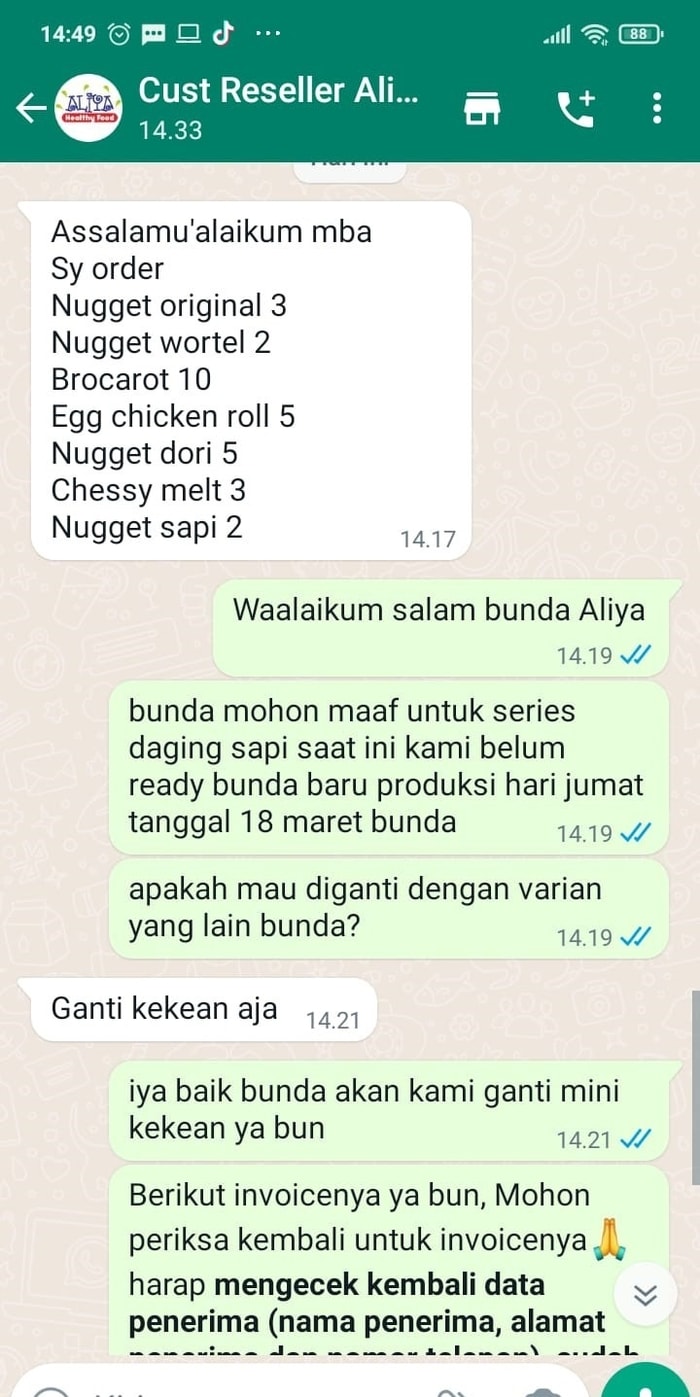The image size is (700, 1397).
Task: Open the three-dot overflow menu
Action: click(657, 108)
